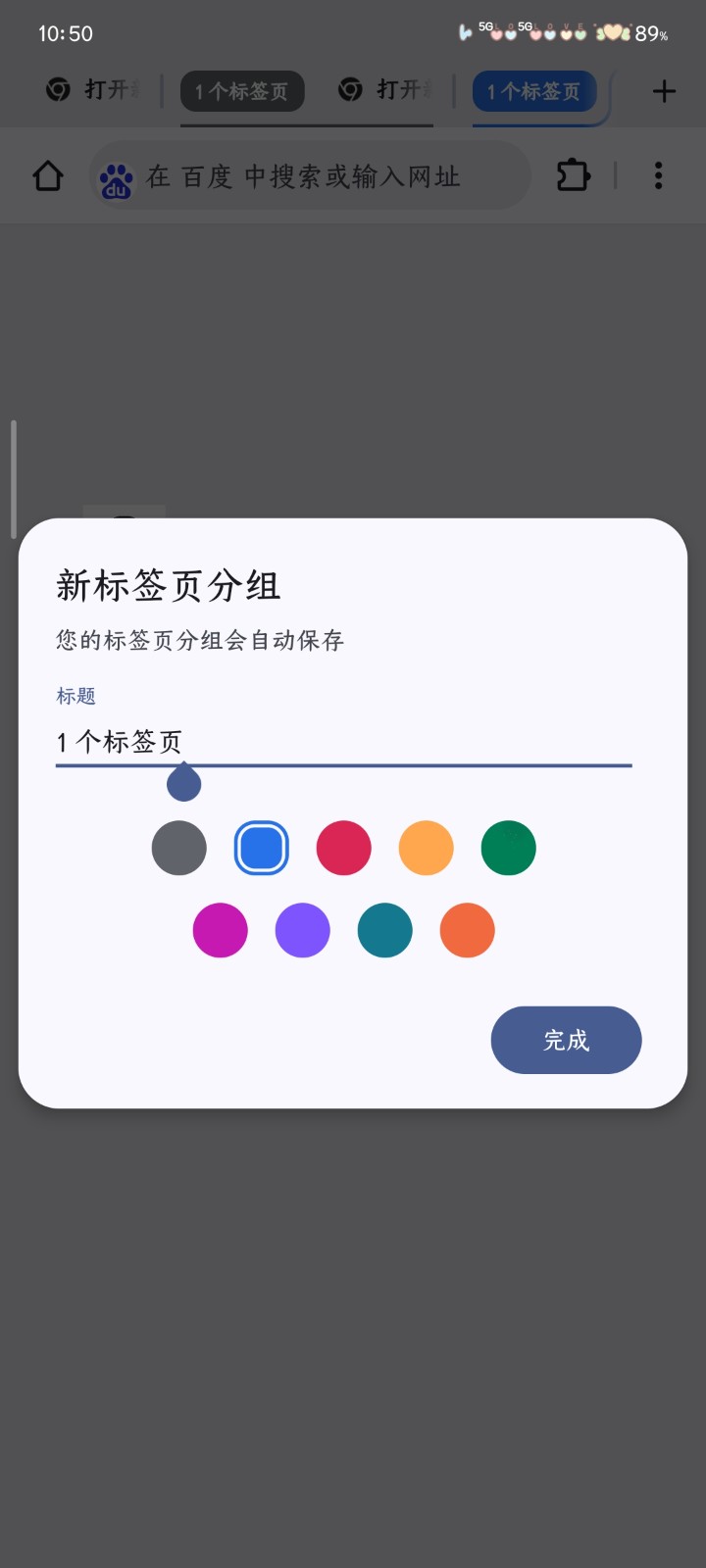
Task: Select the teal color option
Action: coord(384,930)
